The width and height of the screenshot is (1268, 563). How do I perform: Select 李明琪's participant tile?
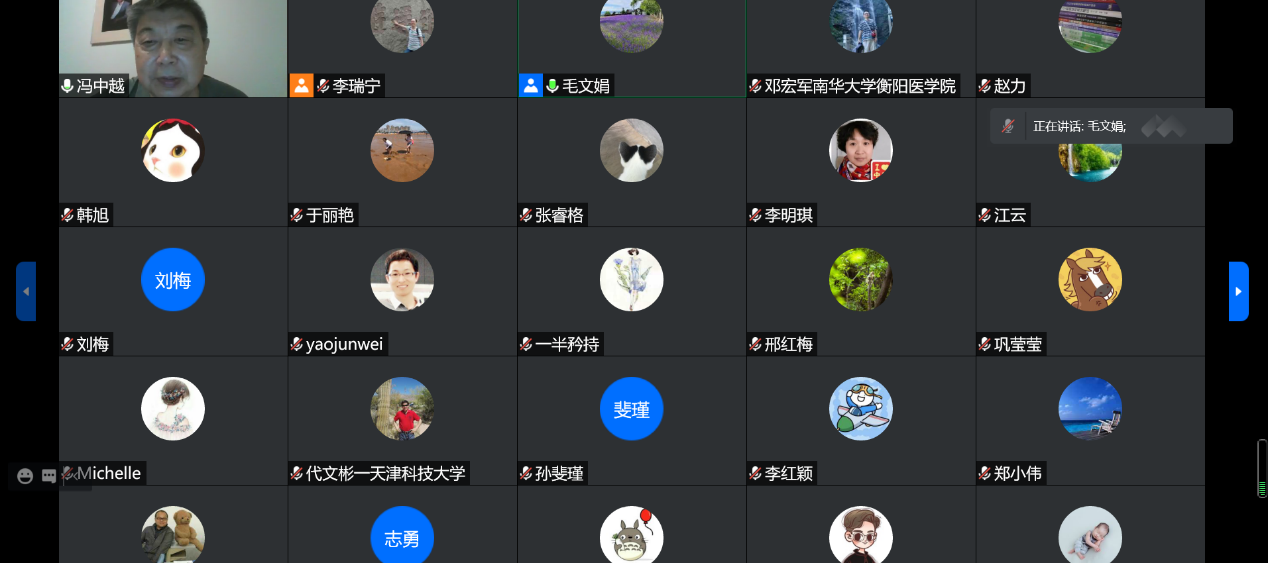point(860,160)
